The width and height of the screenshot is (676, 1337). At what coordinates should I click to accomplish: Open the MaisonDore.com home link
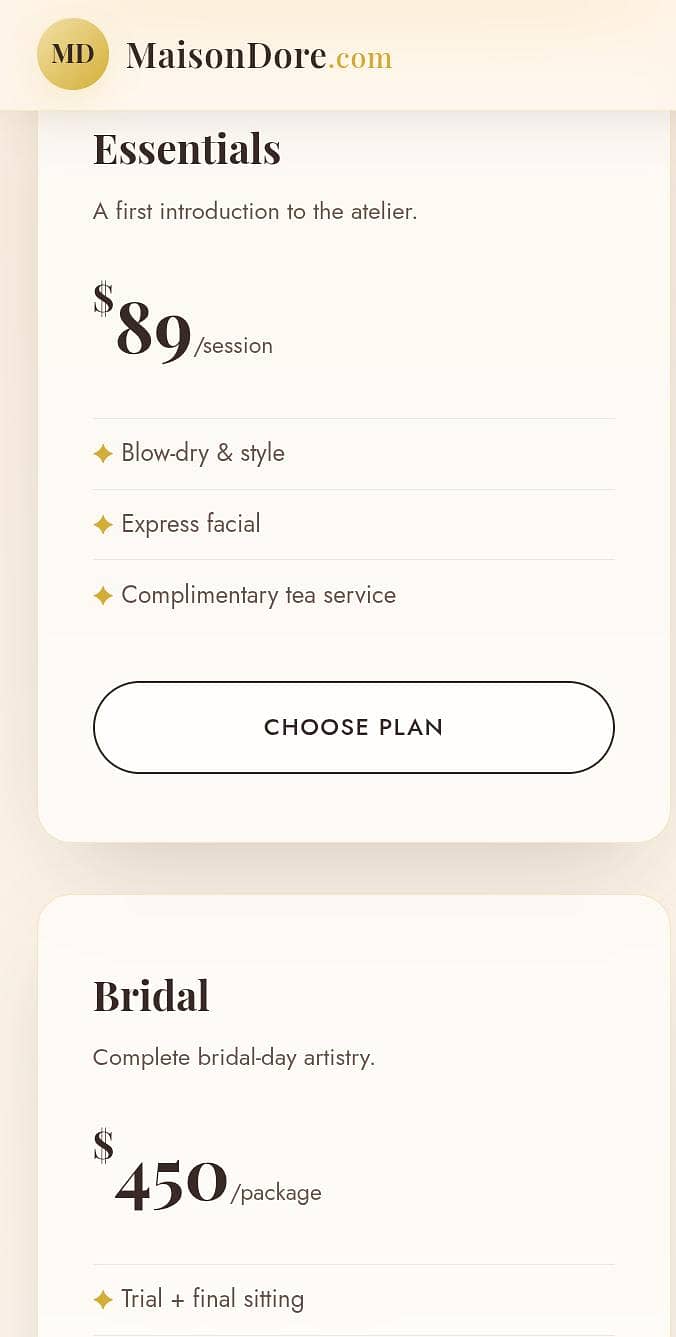[x=215, y=55]
